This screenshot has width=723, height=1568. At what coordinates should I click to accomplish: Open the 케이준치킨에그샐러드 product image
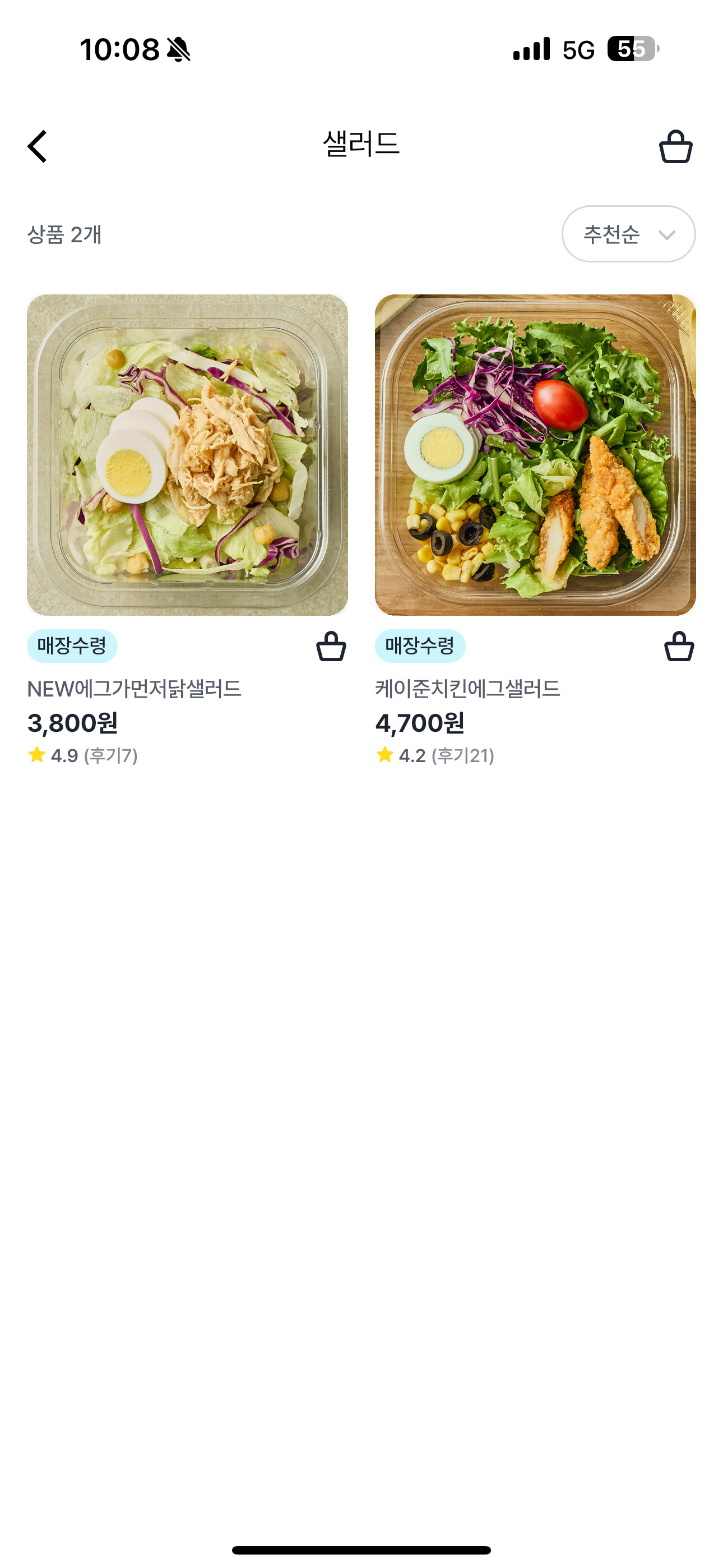pos(535,455)
